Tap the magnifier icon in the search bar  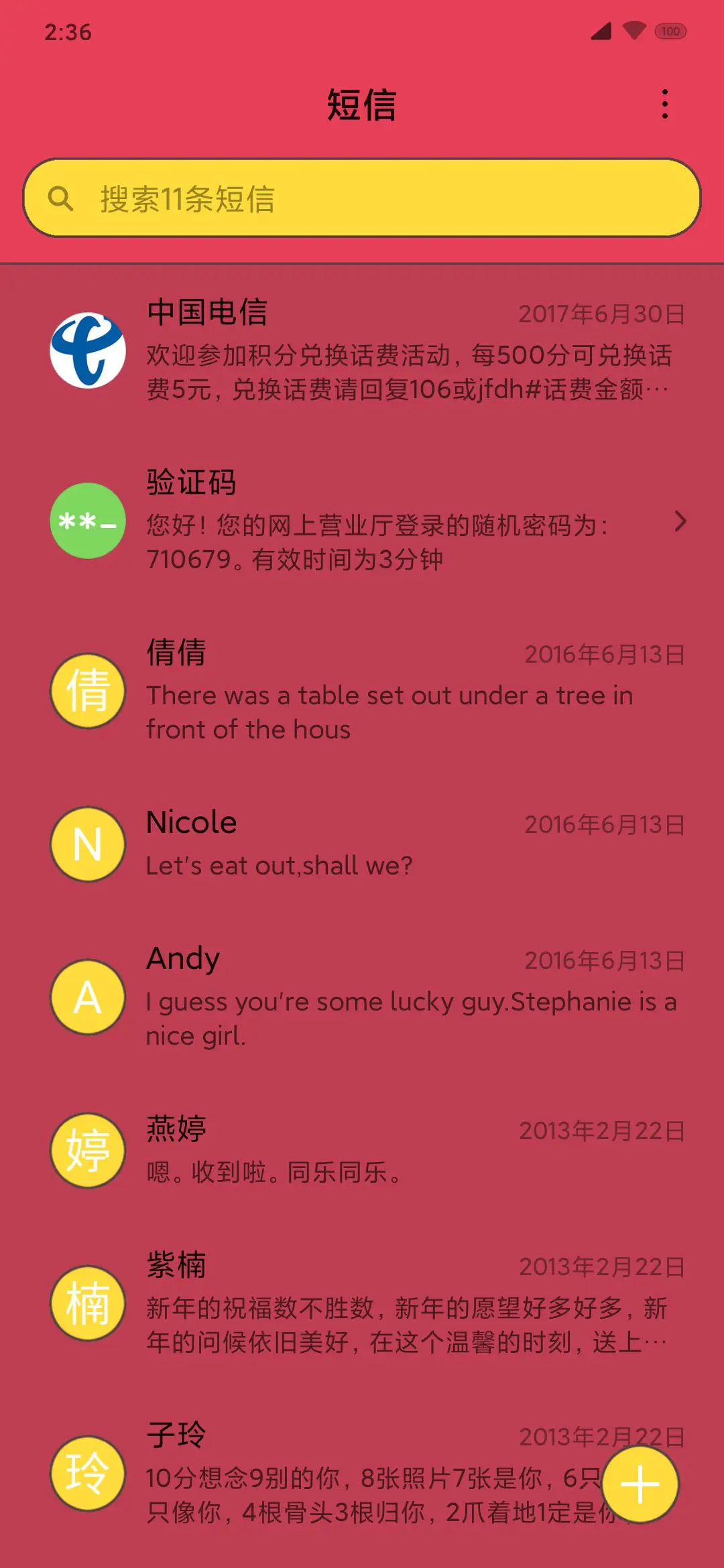click(61, 198)
